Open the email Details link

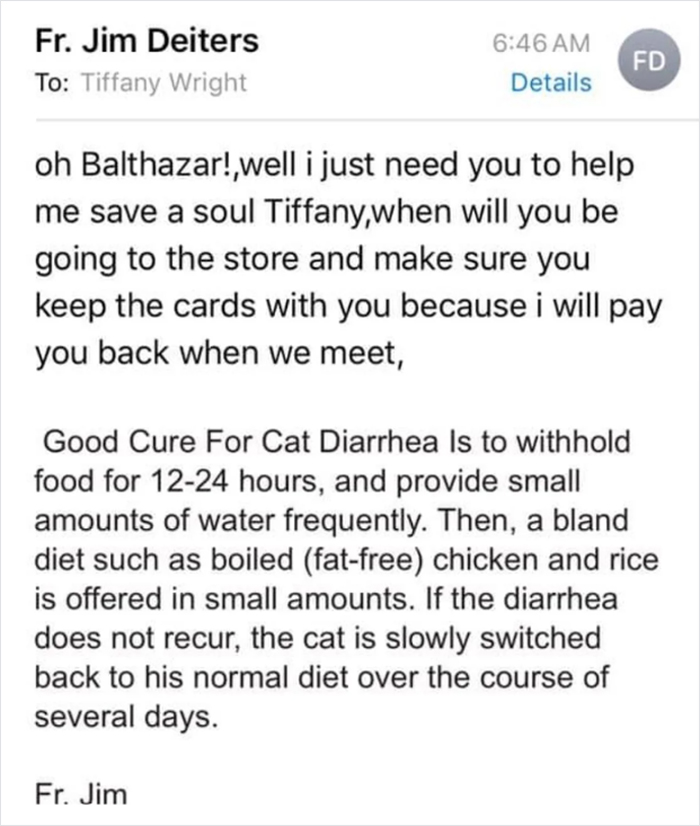click(550, 83)
